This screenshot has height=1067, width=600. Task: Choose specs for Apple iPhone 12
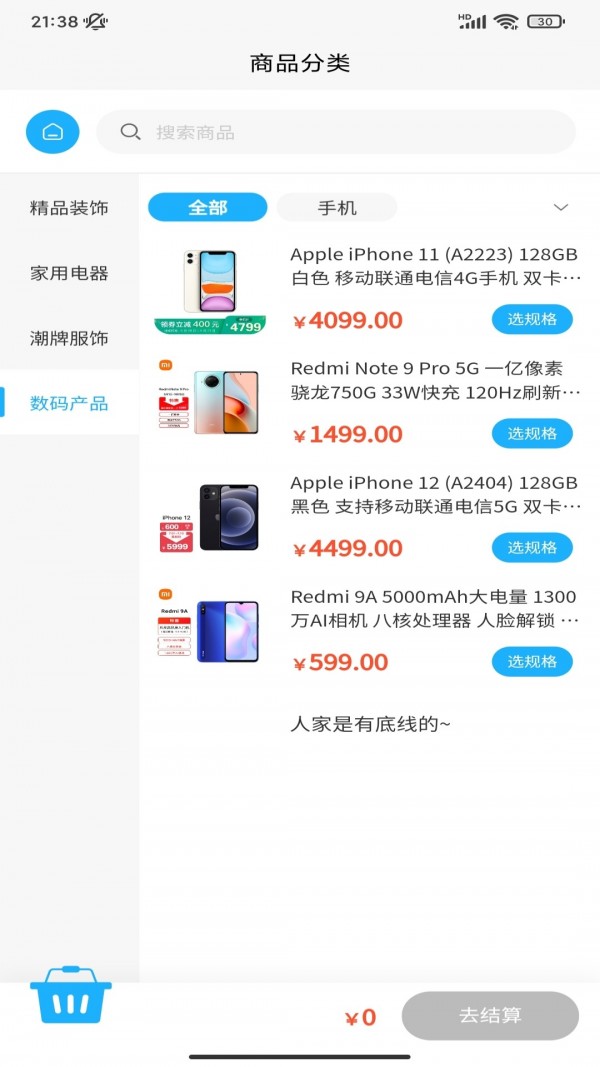(x=532, y=547)
